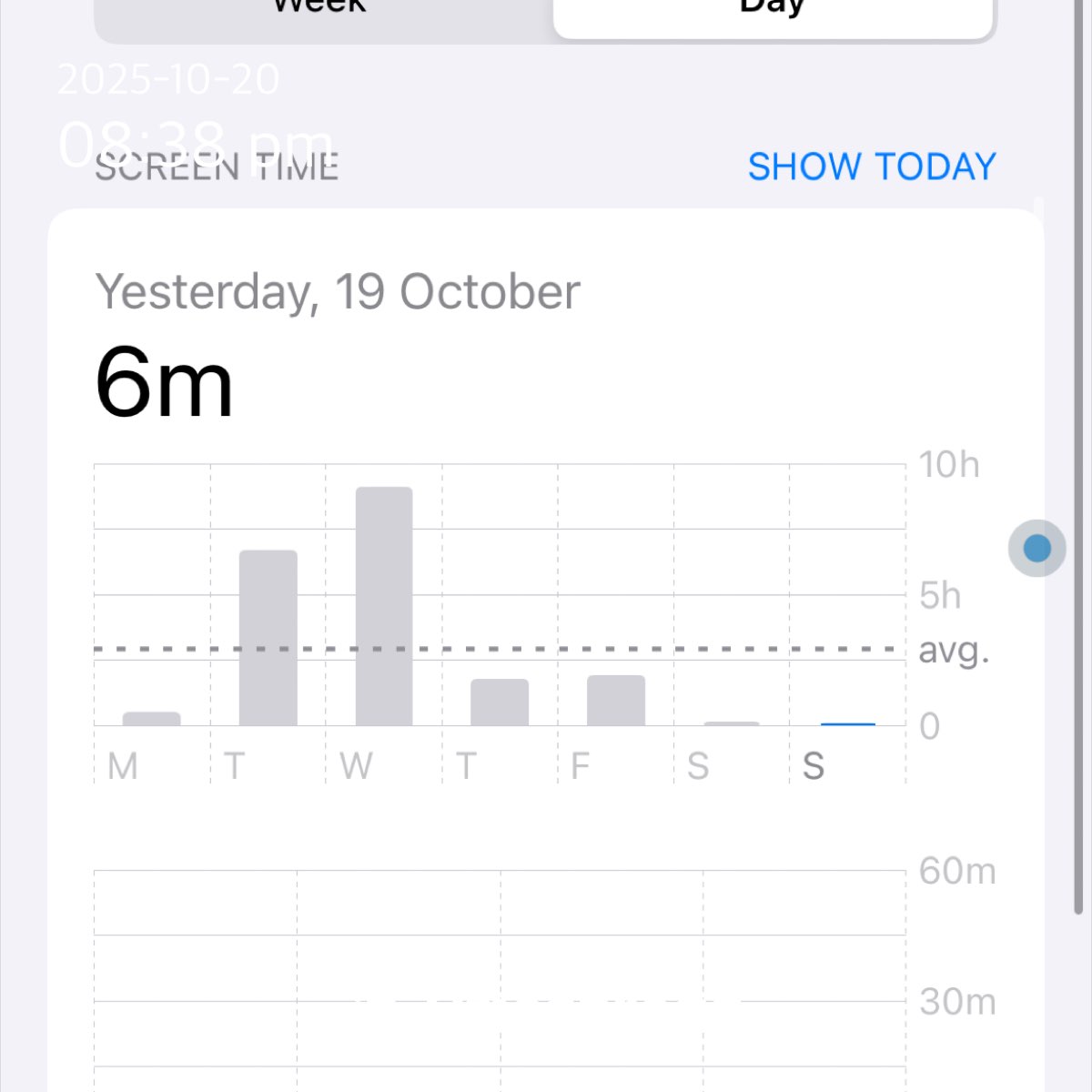1092x1092 pixels.
Task: Select Tuesday's bar in the weekly chart
Action: pos(268,638)
